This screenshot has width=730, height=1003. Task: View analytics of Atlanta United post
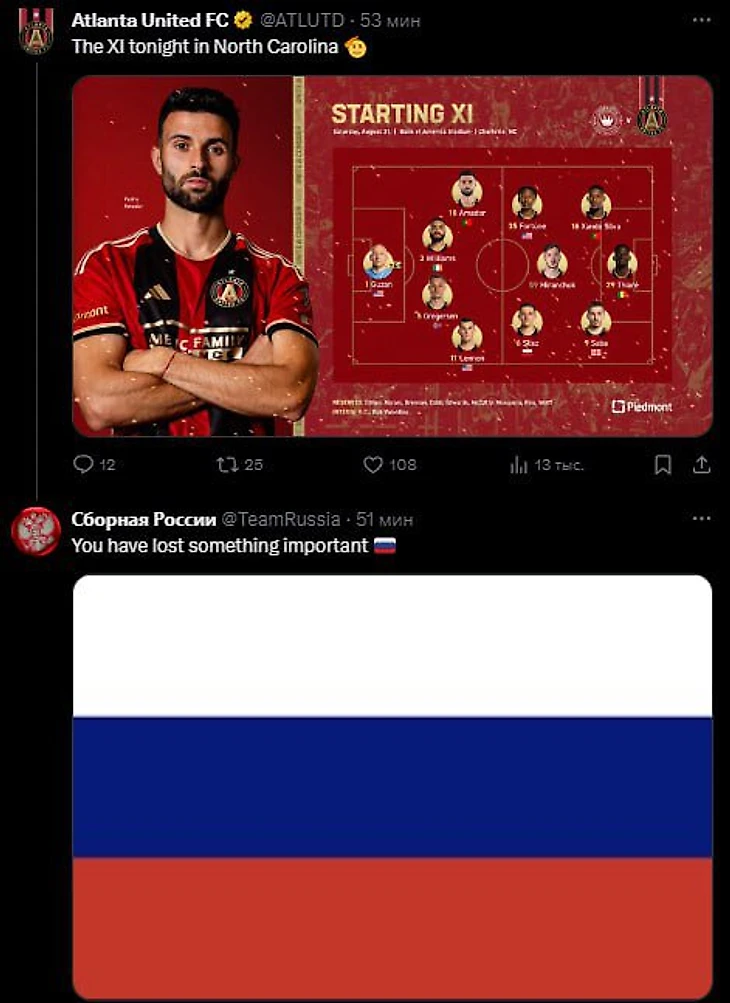(x=519, y=464)
